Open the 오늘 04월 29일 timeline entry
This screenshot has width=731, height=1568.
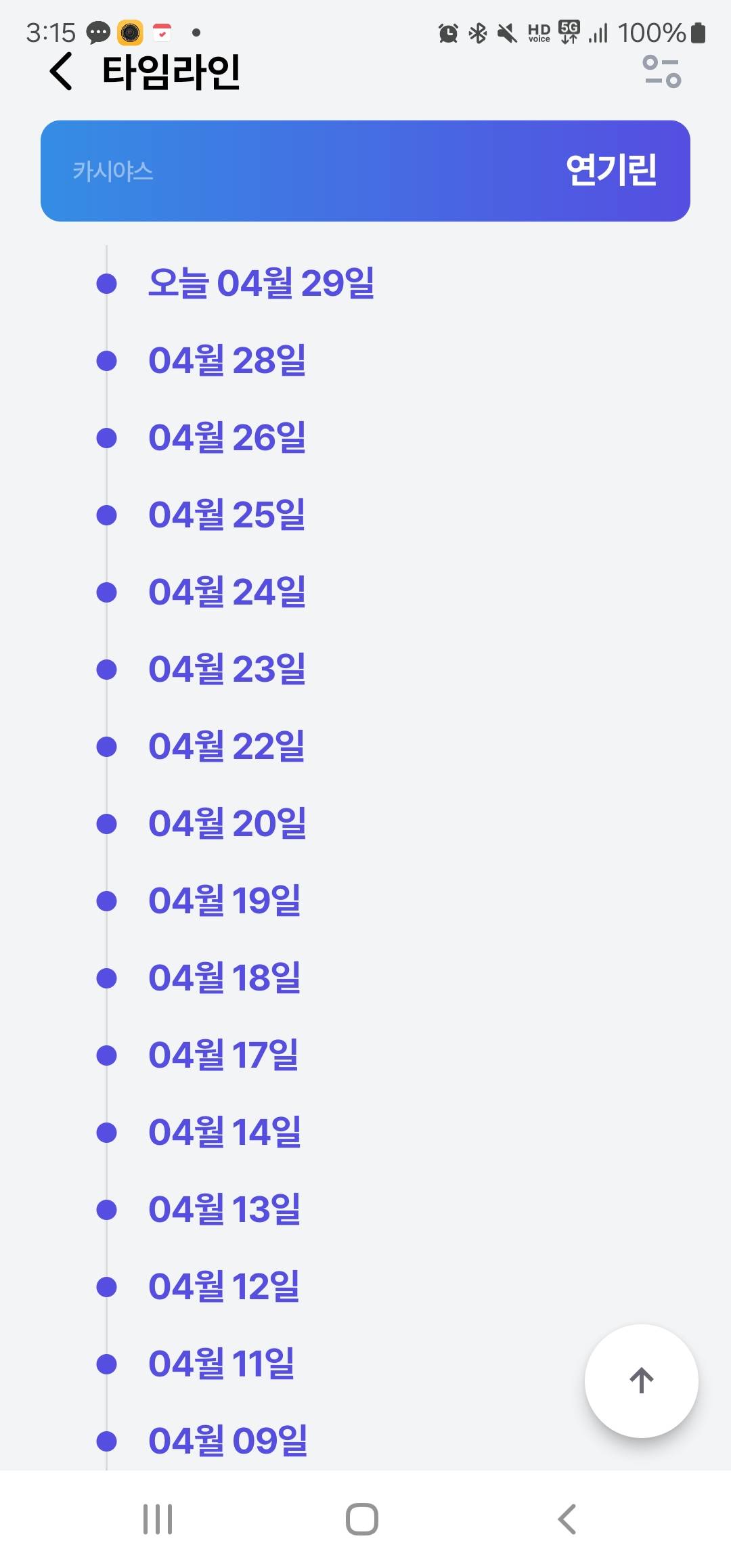click(261, 283)
